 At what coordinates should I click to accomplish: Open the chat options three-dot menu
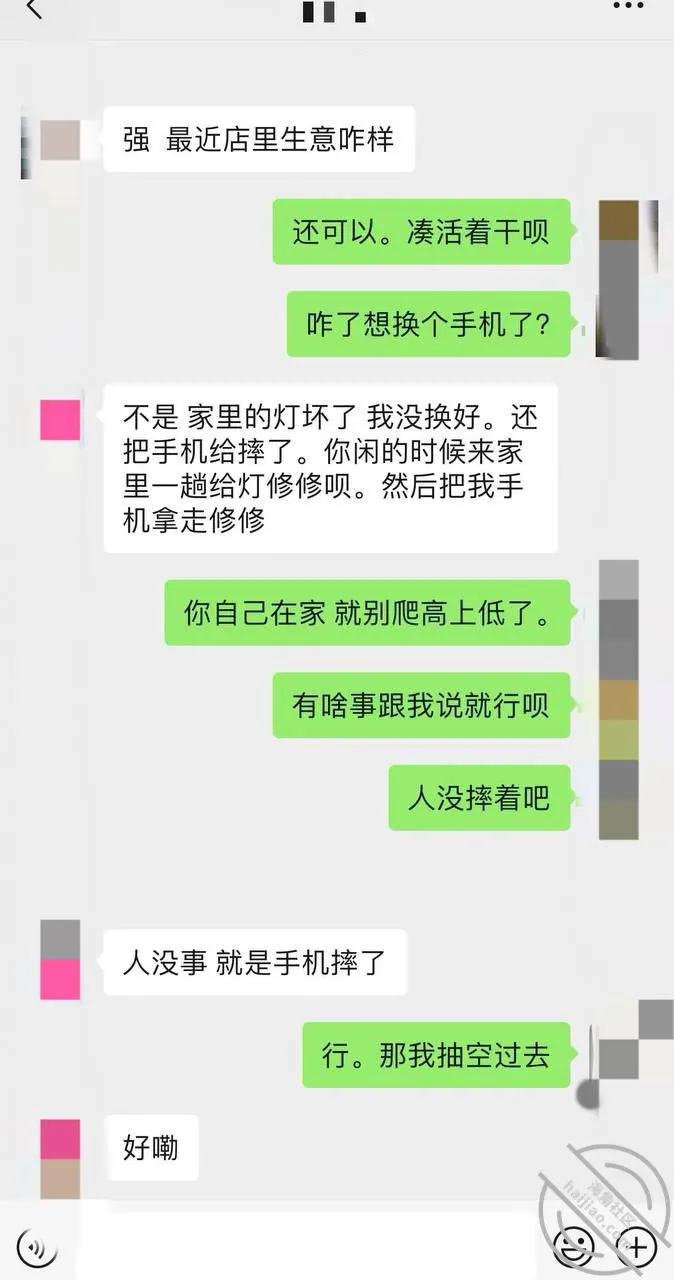coord(628,6)
